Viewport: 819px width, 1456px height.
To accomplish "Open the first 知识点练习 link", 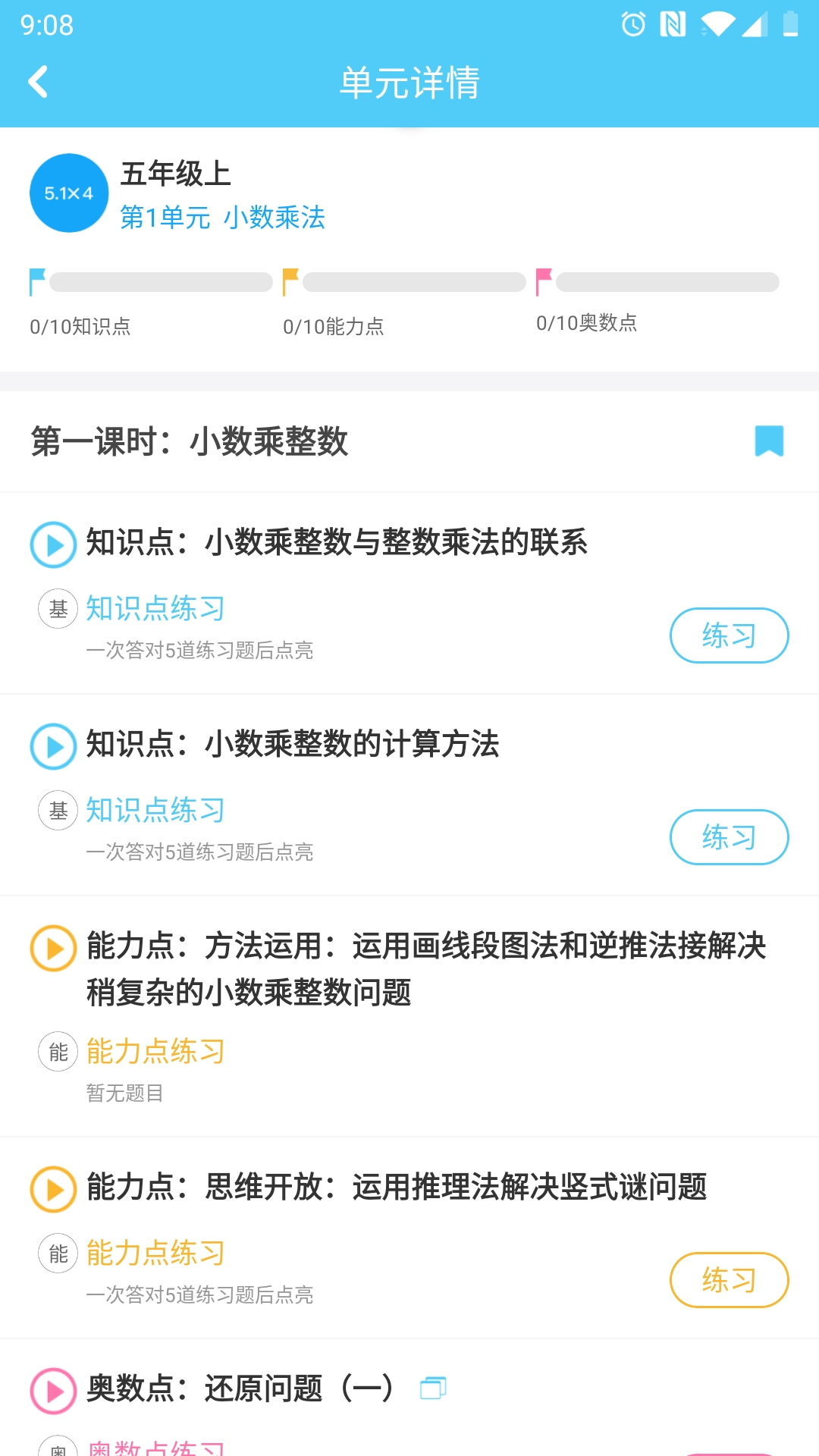I will pos(154,608).
